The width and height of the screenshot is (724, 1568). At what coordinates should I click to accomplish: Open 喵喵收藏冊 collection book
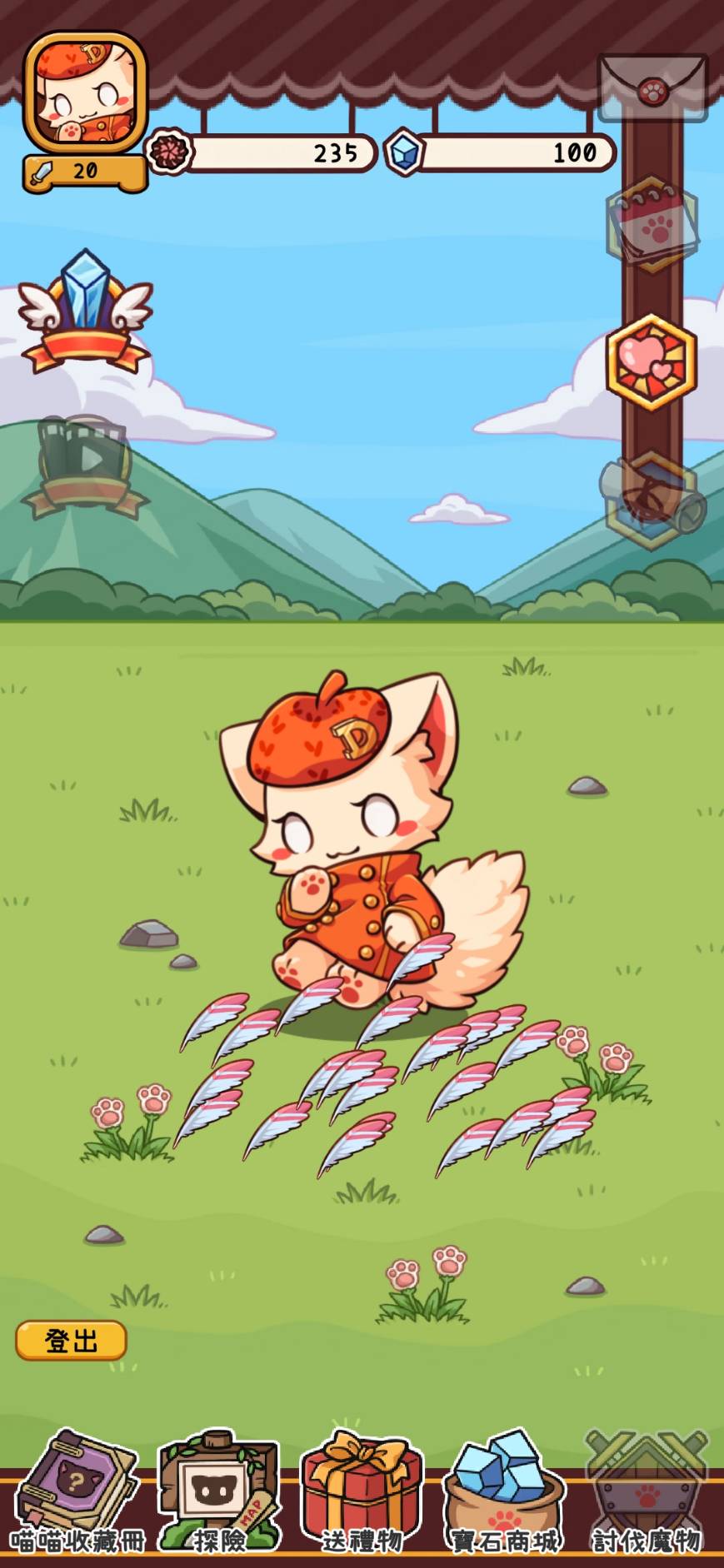[x=77, y=1491]
